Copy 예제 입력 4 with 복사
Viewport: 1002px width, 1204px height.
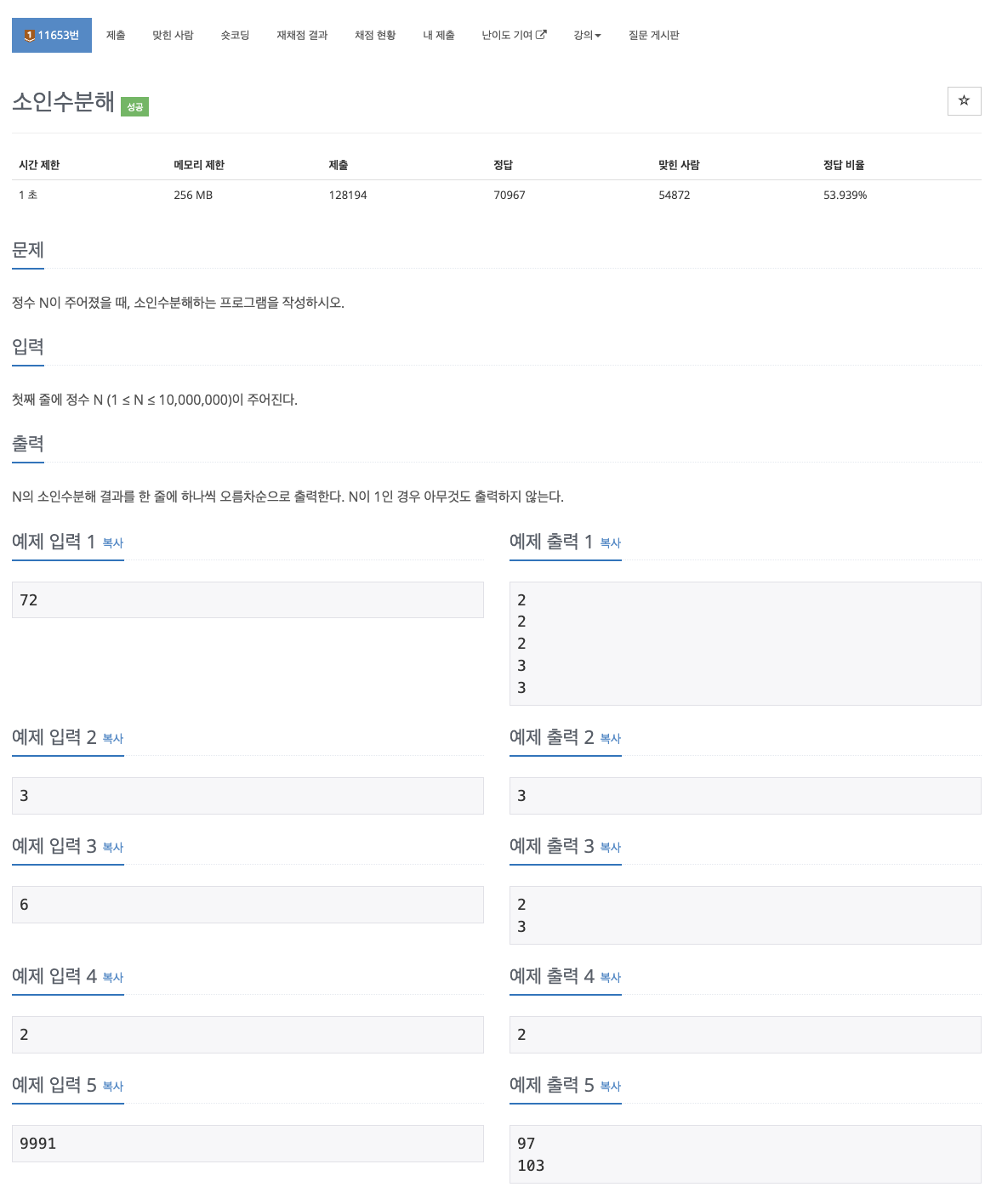[113, 978]
